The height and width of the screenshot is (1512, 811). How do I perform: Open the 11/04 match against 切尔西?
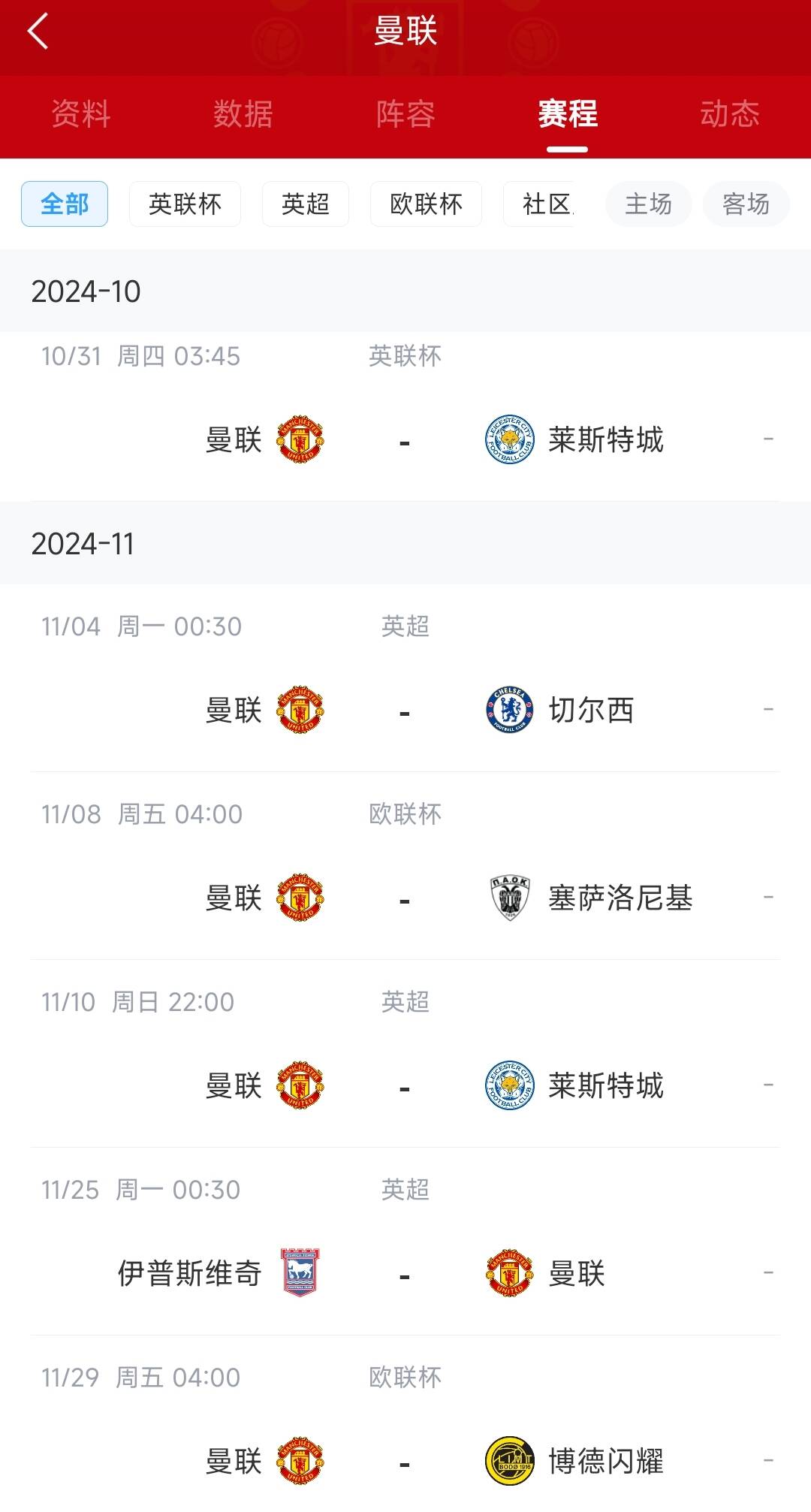405,678
